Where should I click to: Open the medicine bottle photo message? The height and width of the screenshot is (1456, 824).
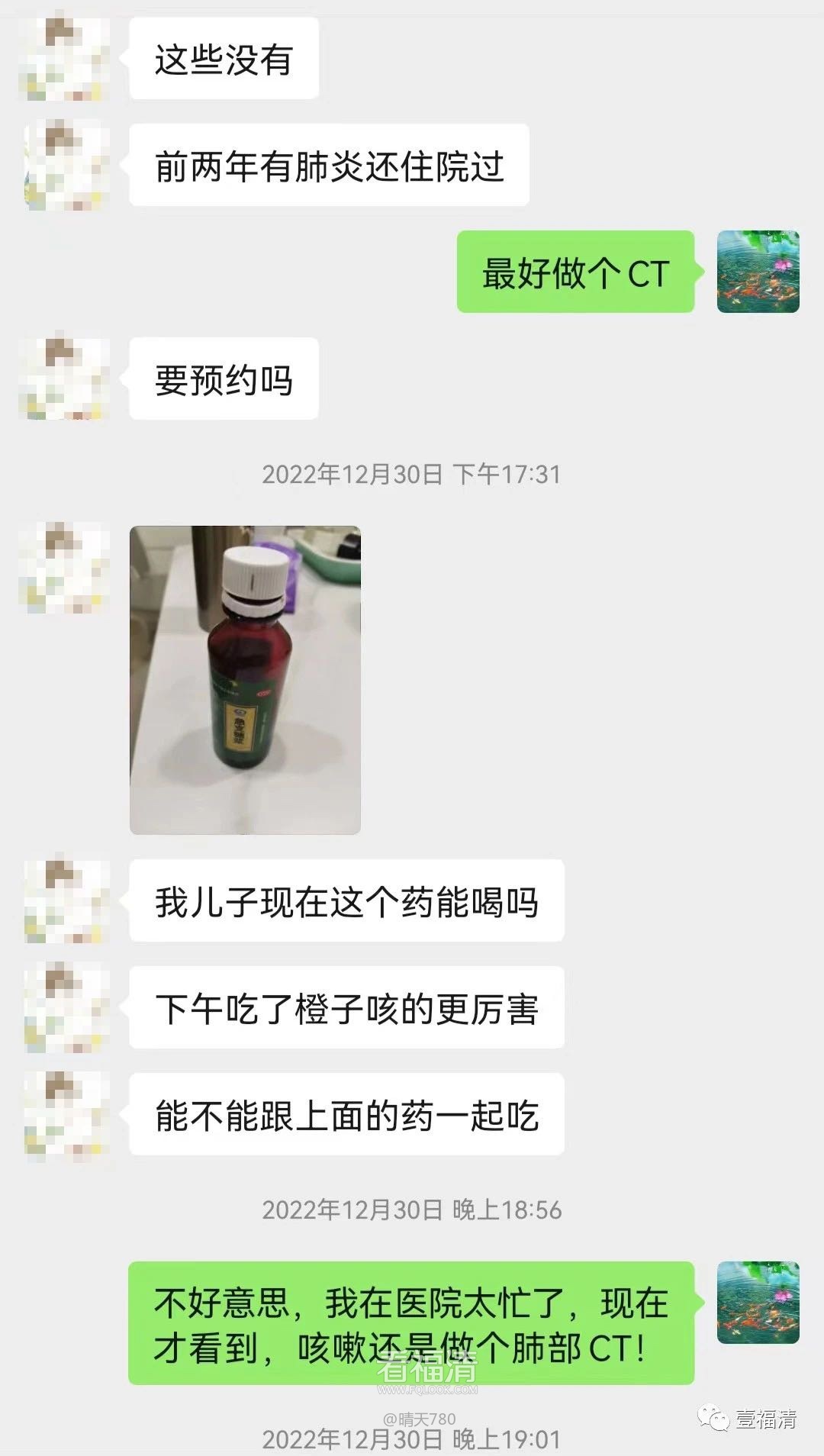[x=245, y=679]
